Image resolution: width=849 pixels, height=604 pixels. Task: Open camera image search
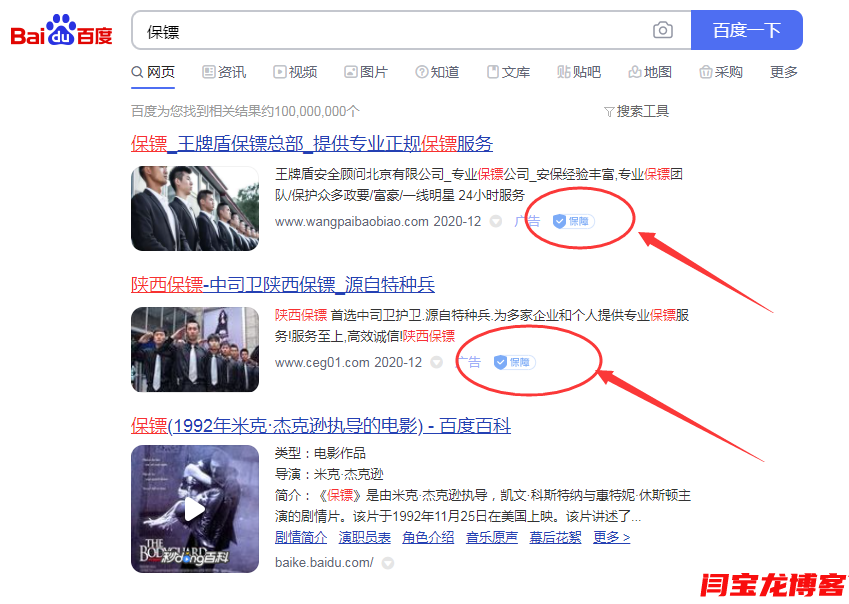(x=663, y=31)
